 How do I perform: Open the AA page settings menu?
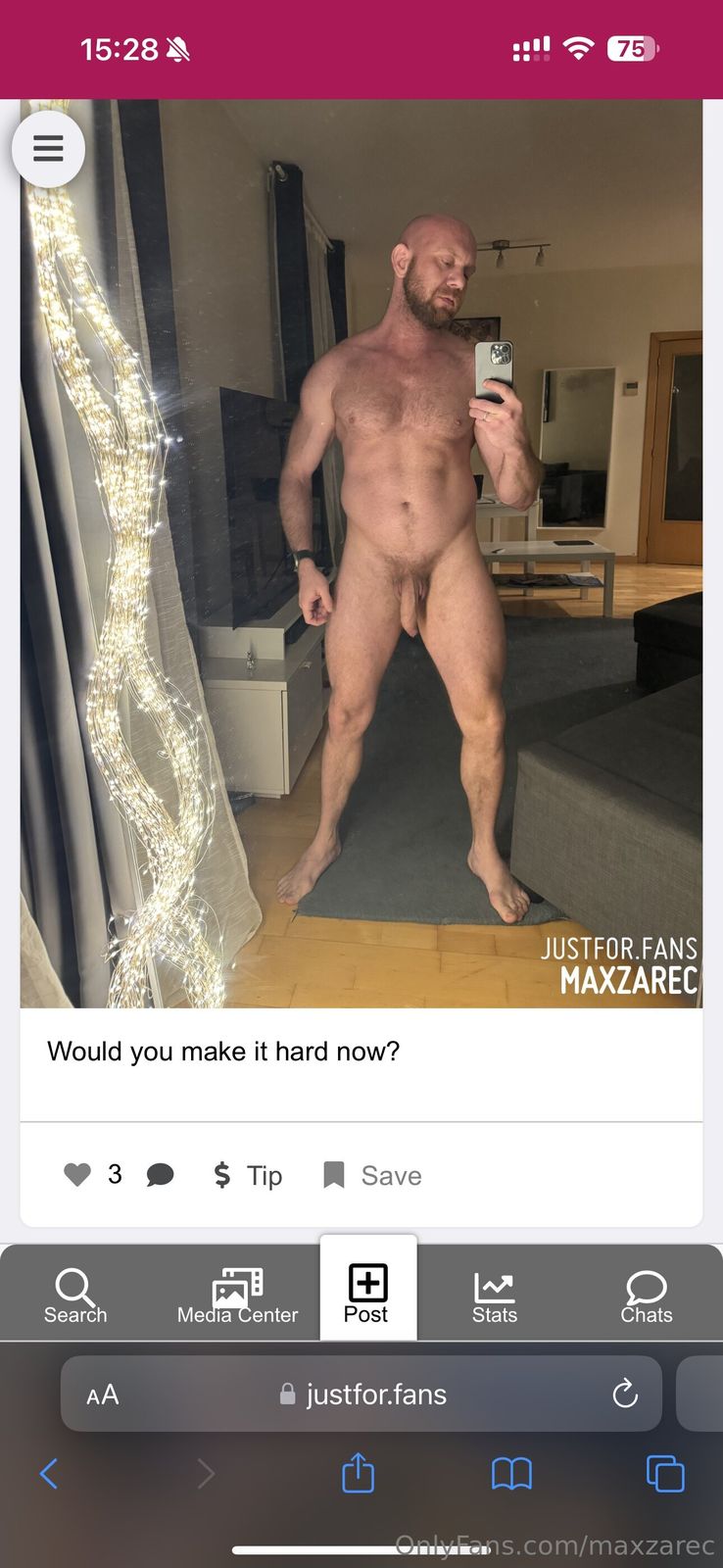(103, 1395)
